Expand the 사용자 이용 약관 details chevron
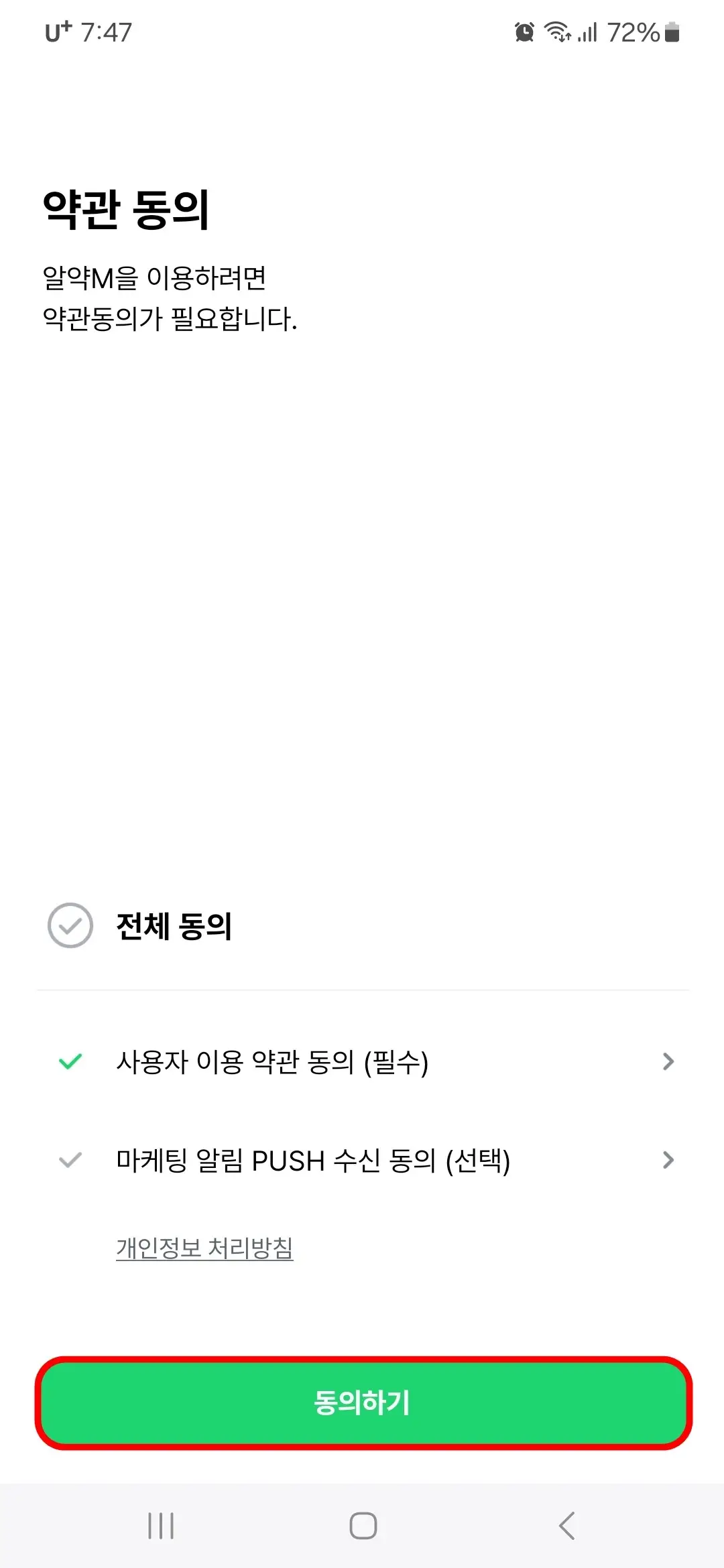This screenshot has width=724, height=1568. (667, 1061)
